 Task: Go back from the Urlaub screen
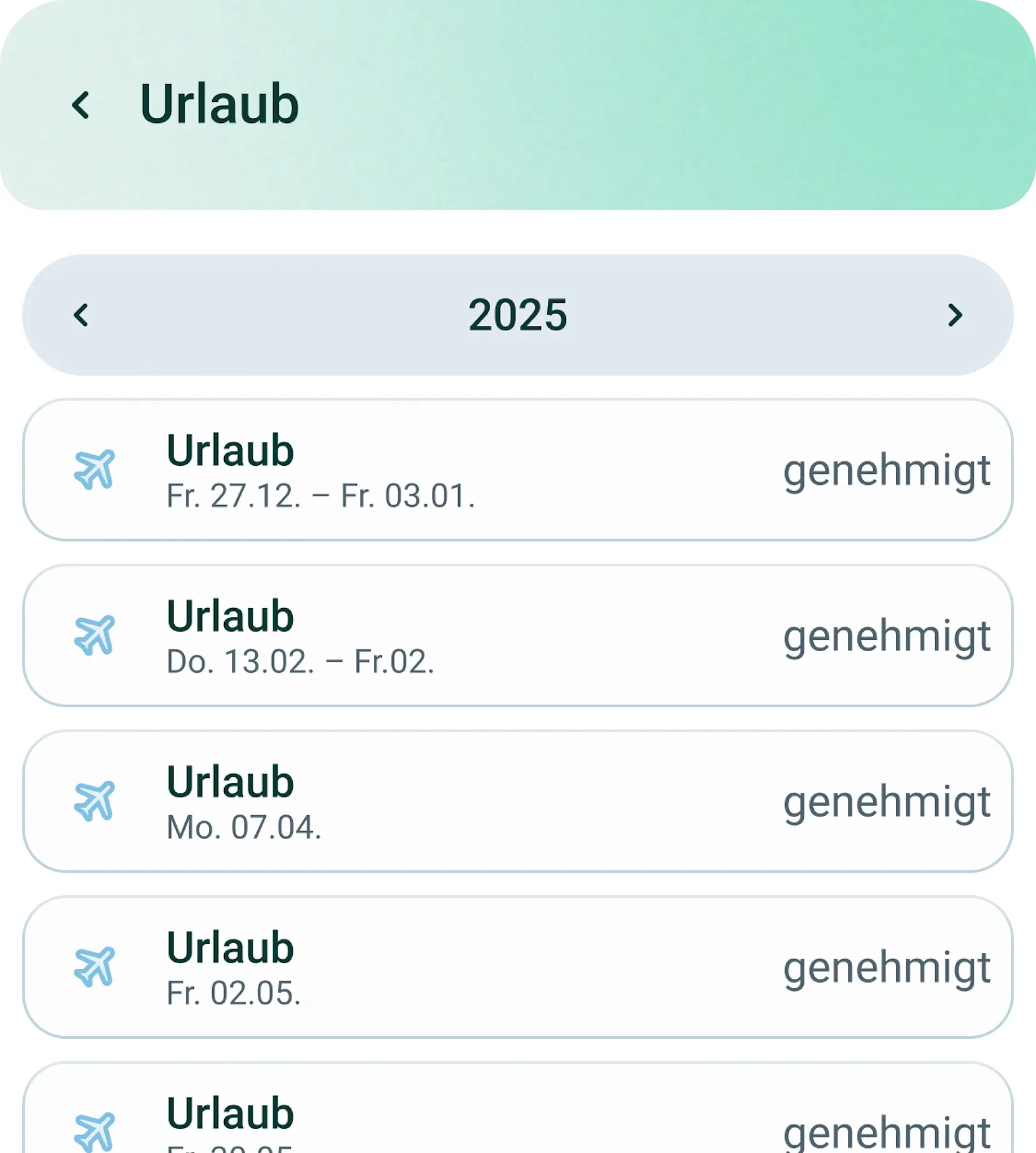pyautogui.click(x=81, y=105)
